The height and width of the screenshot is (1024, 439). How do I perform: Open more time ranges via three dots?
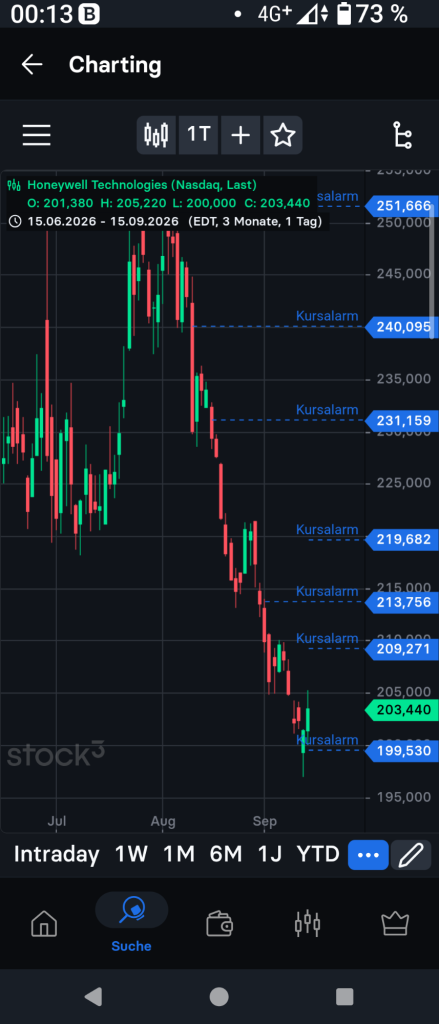(368, 854)
